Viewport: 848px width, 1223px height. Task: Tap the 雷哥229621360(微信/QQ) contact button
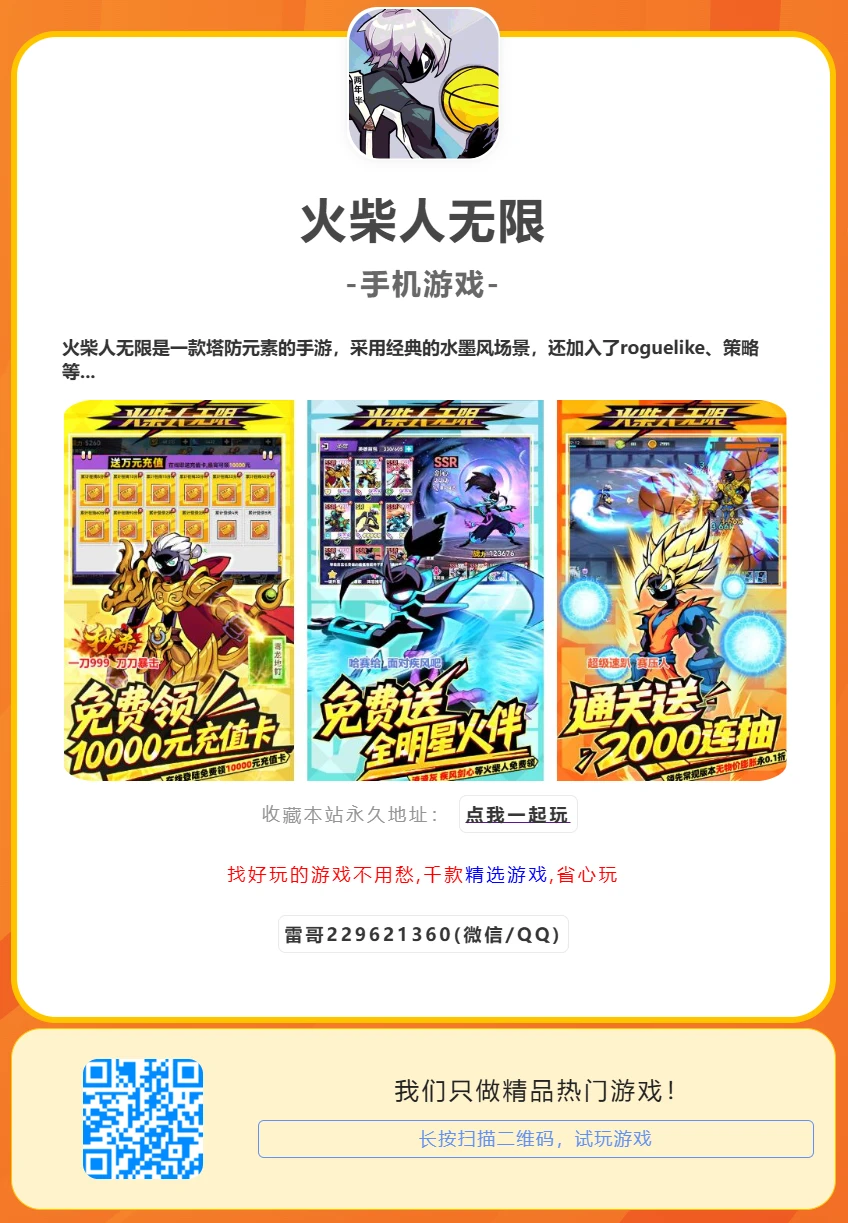click(423, 935)
